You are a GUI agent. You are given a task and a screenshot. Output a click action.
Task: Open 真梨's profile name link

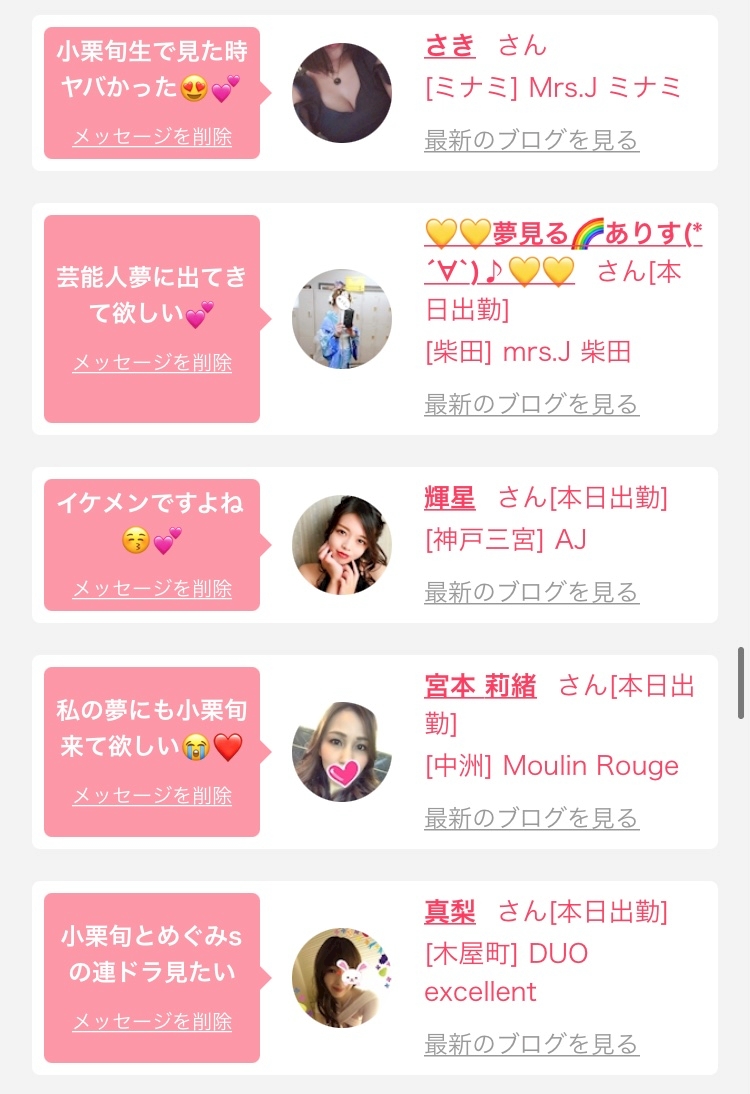coord(450,913)
